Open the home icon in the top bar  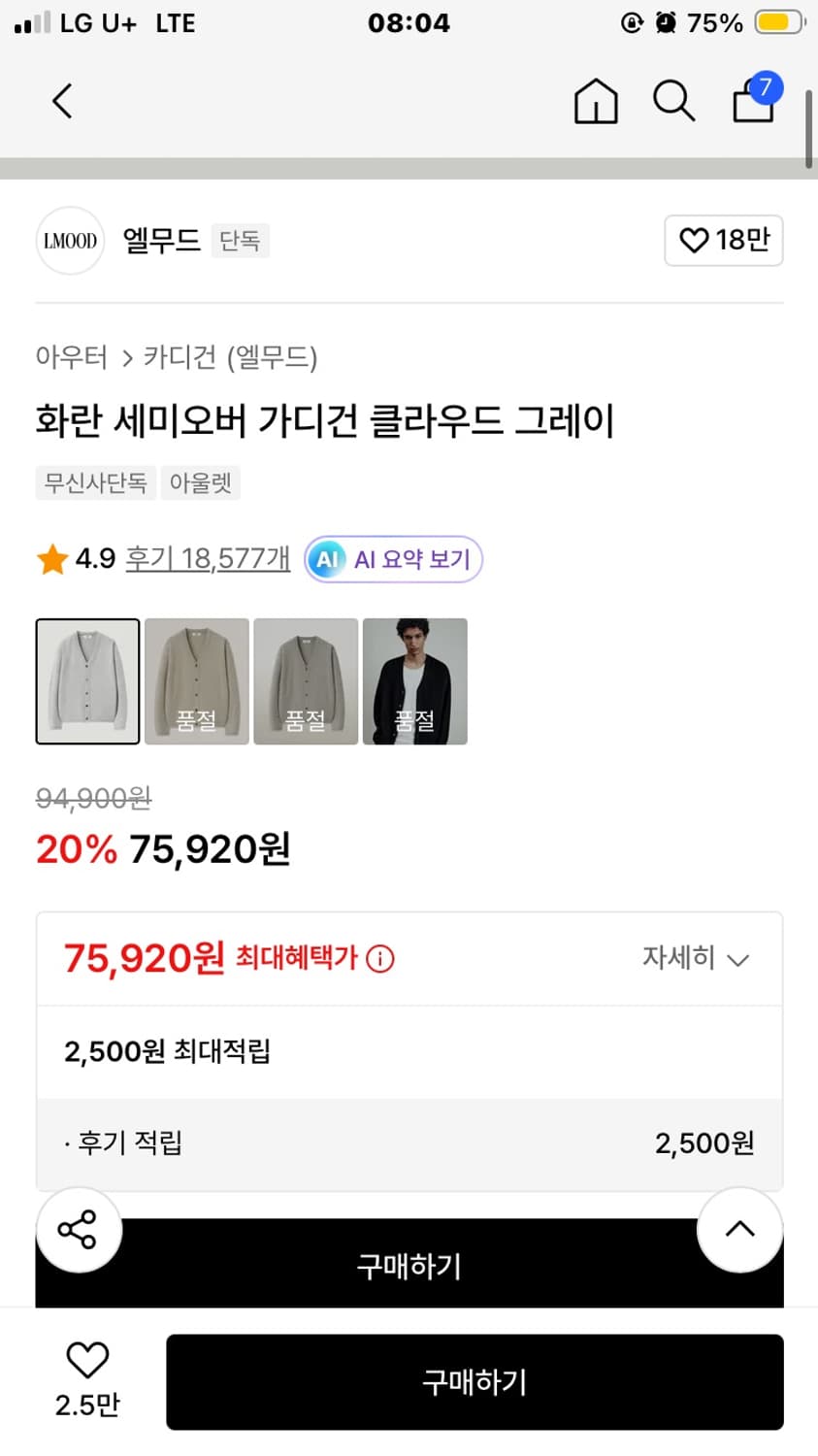click(595, 100)
